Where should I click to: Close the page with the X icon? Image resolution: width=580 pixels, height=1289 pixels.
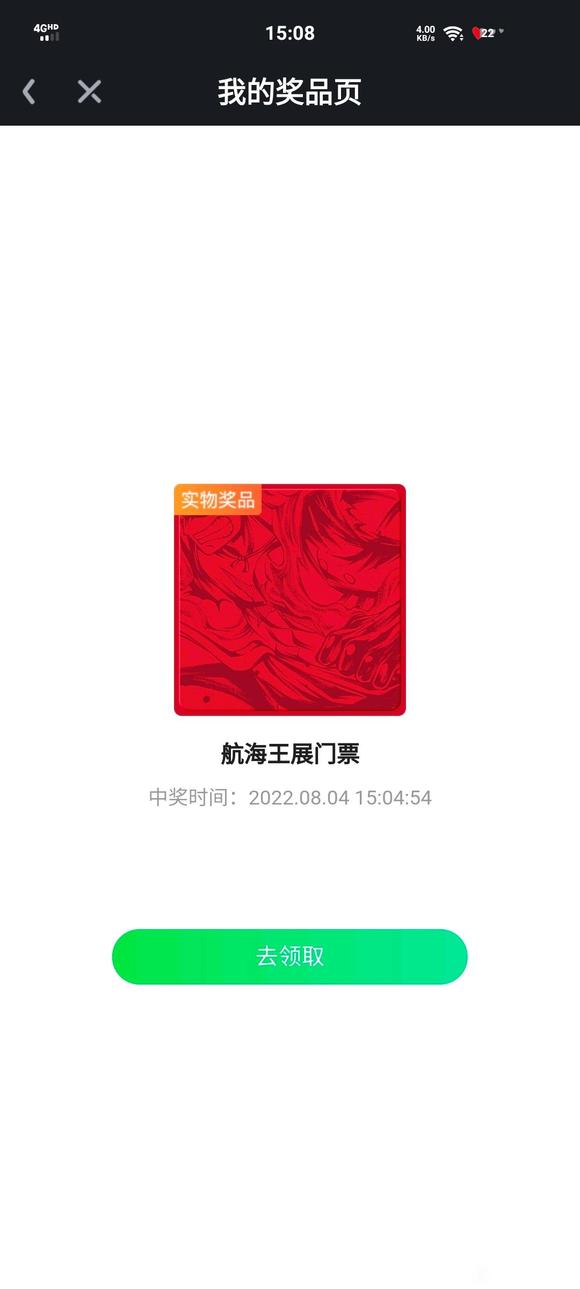tap(90, 92)
